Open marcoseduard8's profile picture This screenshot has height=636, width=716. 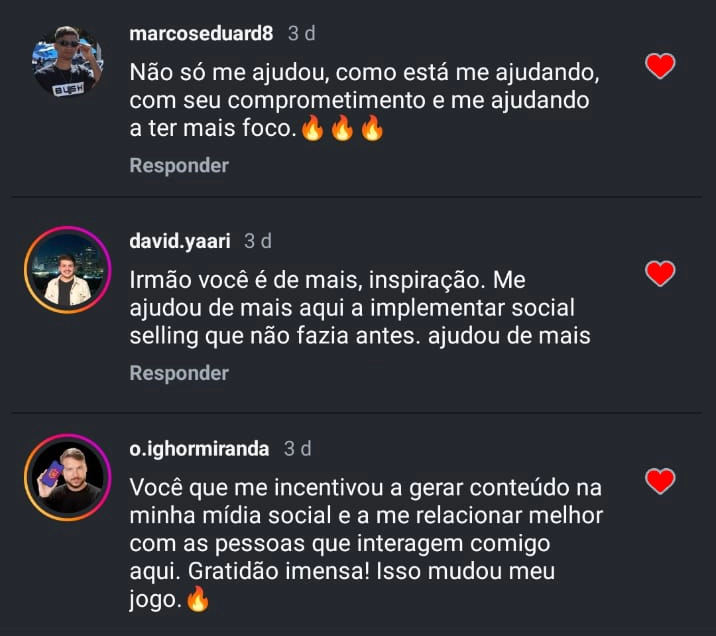pyautogui.click(x=68, y=61)
